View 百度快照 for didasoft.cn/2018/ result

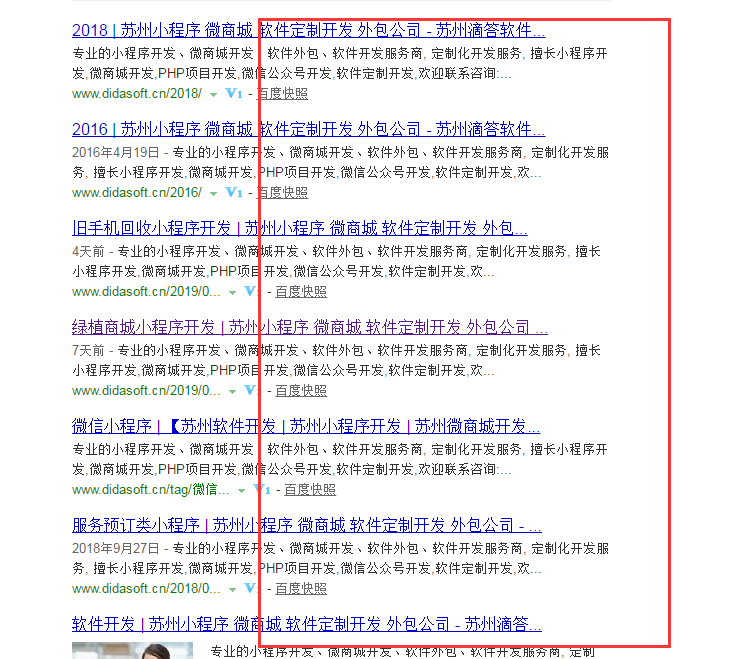point(282,94)
